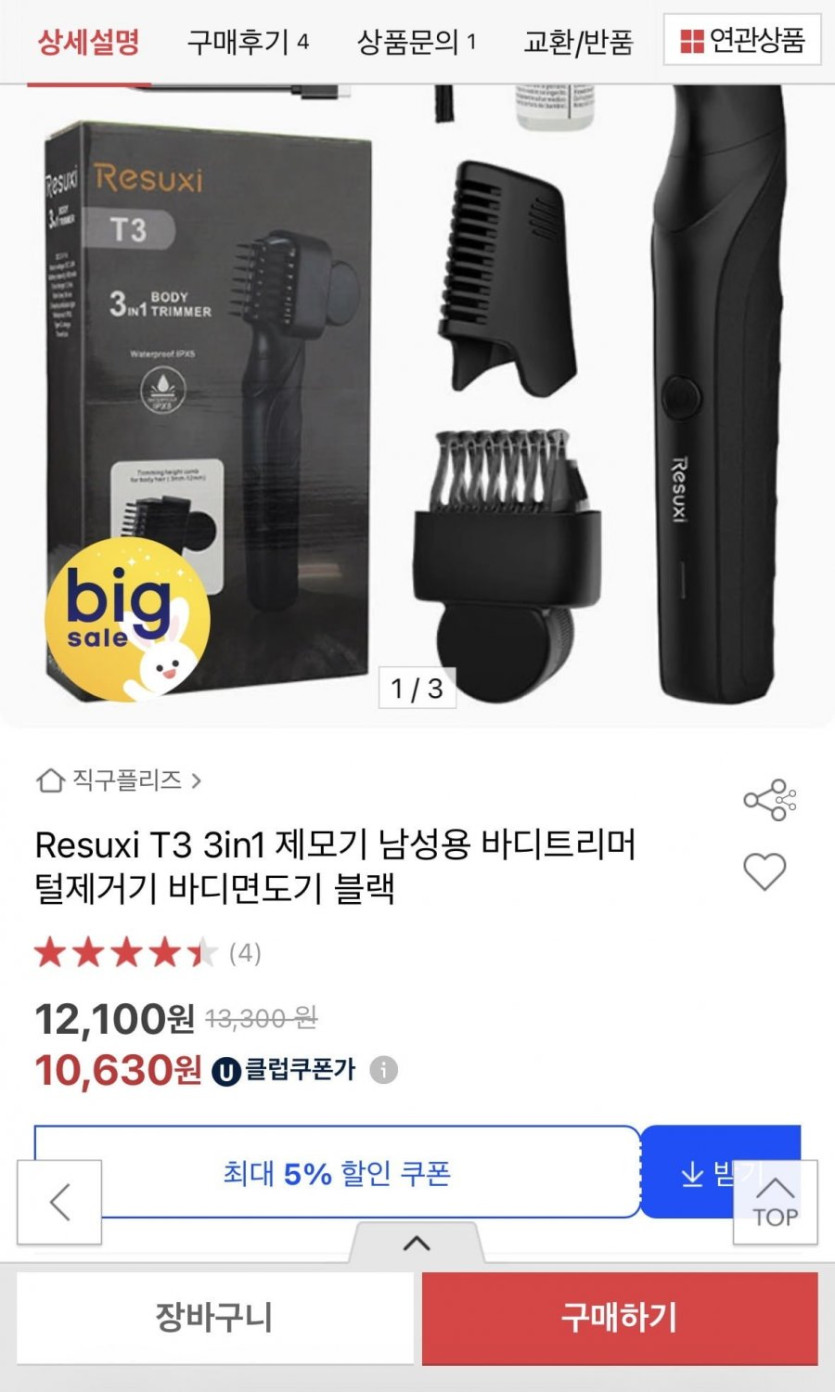The height and width of the screenshot is (1392, 835).
Task: Open the 구매후기 reviews tab
Action: tap(247, 42)
